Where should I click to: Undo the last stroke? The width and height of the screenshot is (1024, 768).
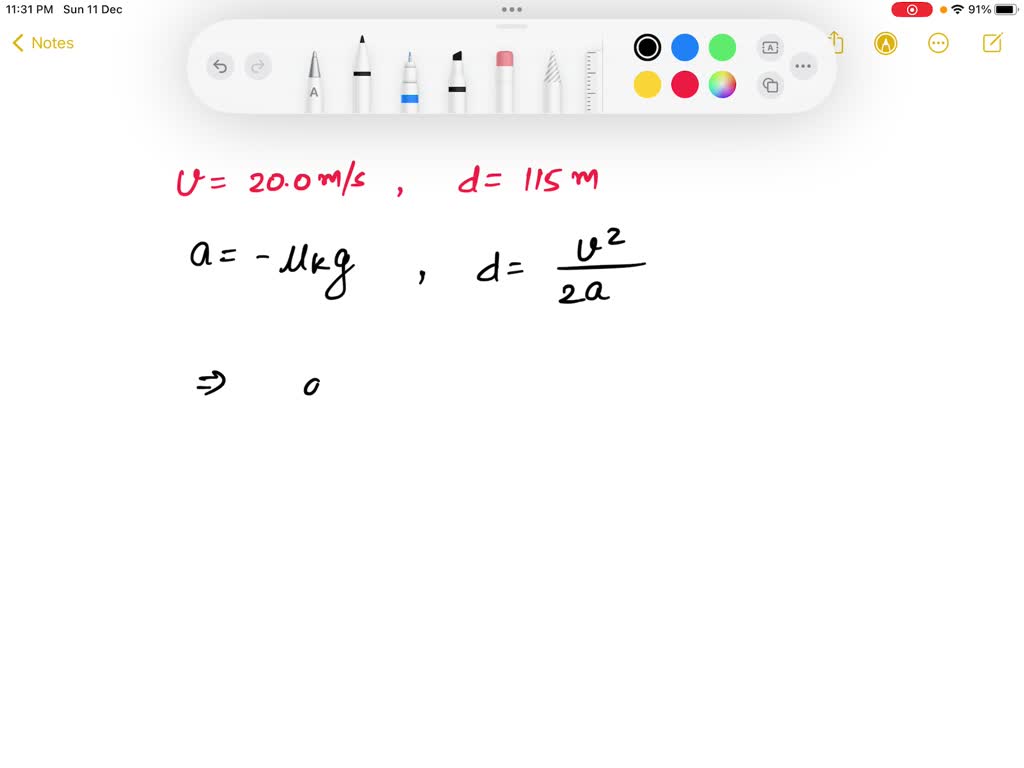pyautogui.click(x=220, y=67)
